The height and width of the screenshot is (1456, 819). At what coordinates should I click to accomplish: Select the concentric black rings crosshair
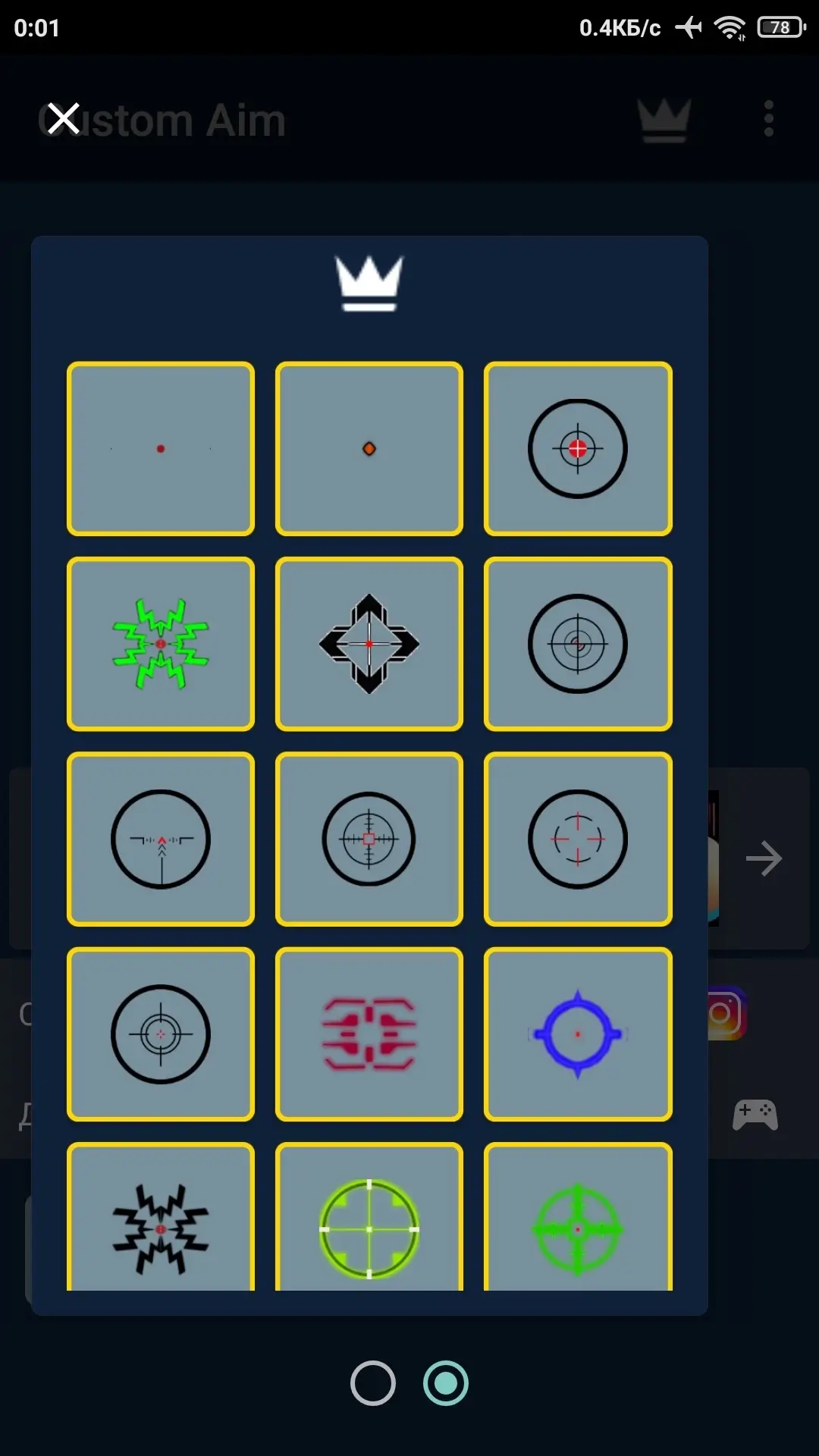coord(578,644)
